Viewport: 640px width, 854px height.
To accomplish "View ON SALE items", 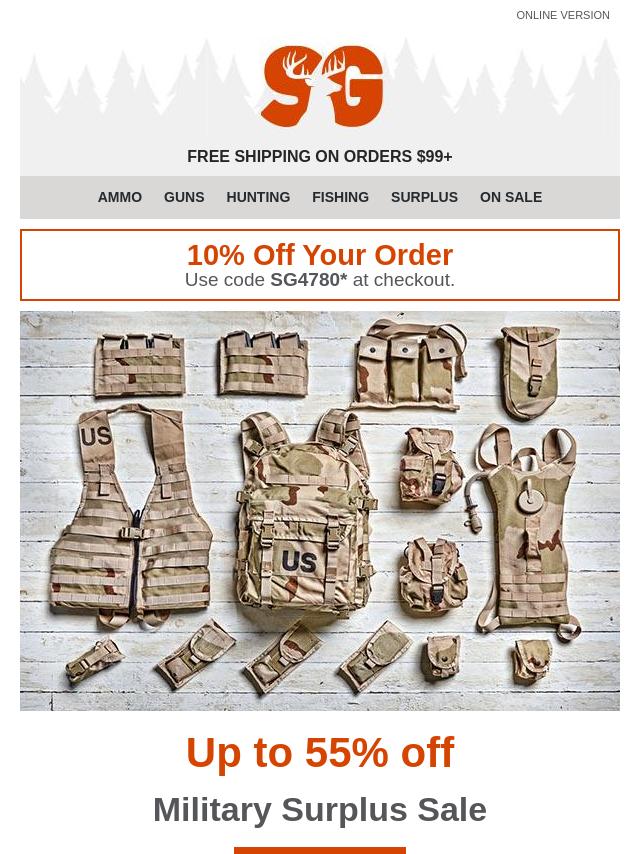I will pos(510,197).
